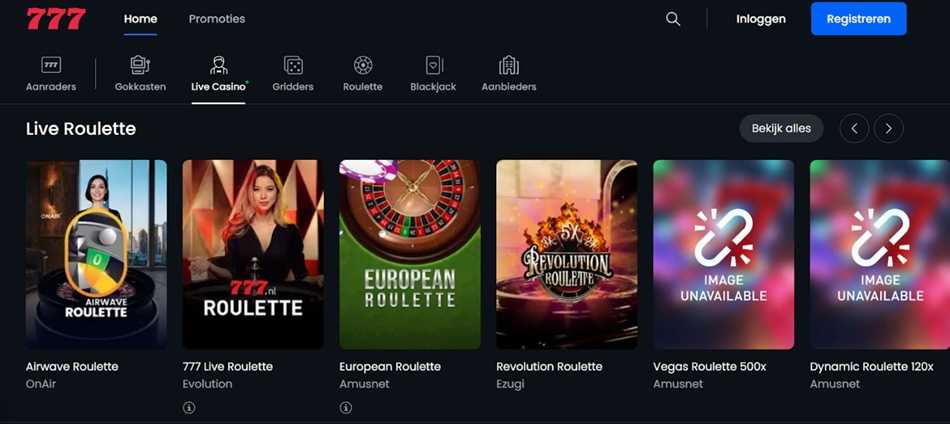The height and width of the screenshot is (424, 950).
Task: Open Vegas Roulette 500x tile
Action: click(723, 254)
